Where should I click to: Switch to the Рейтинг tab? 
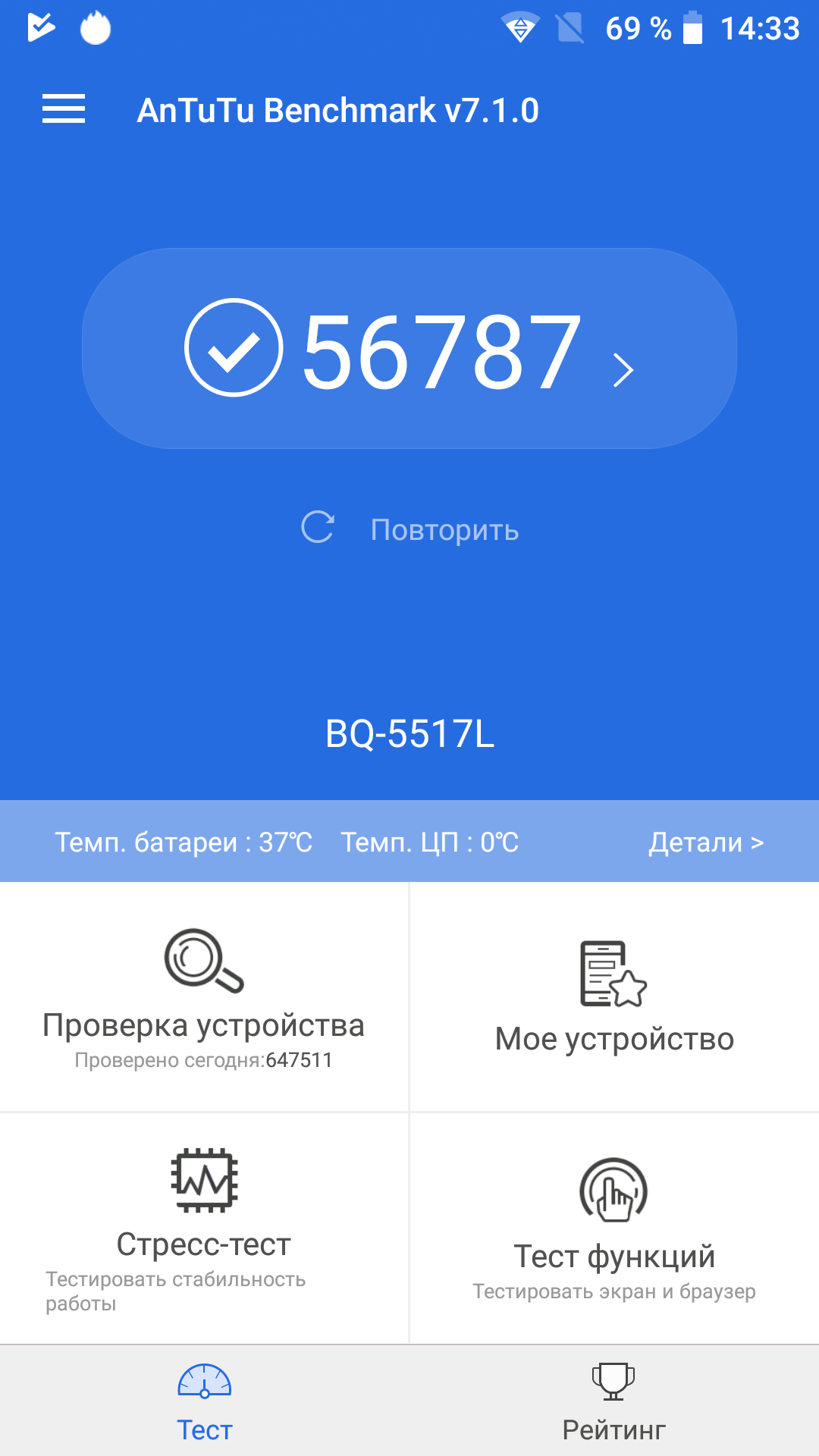coord(614,1401)
